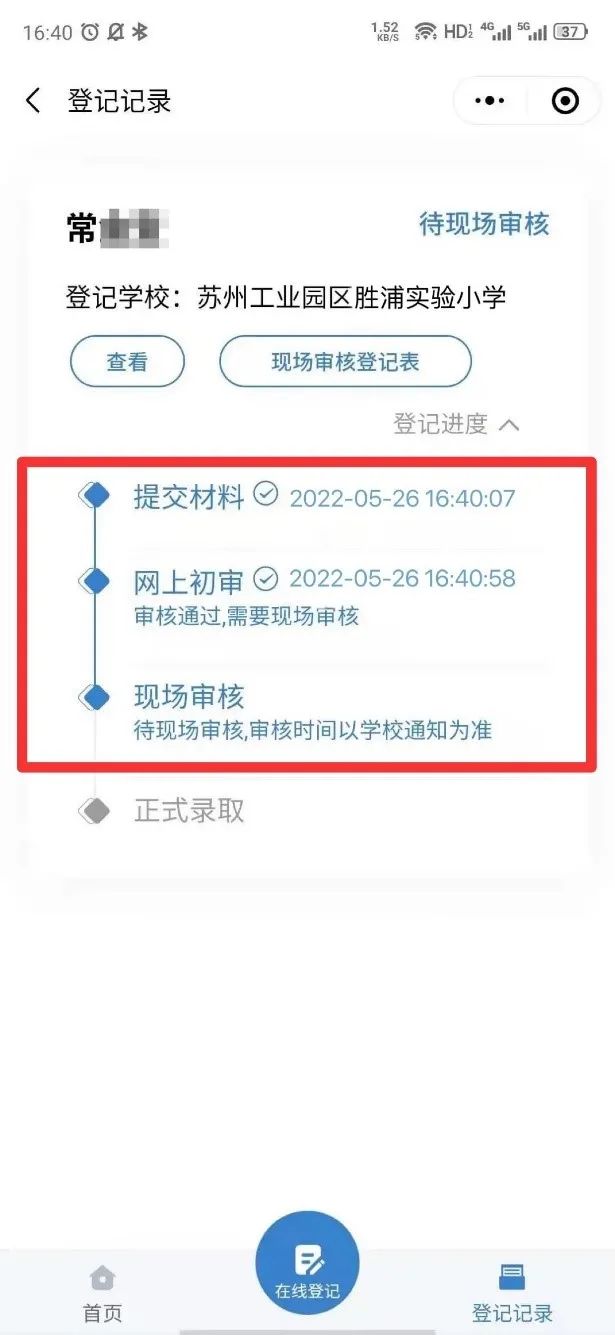Go back from 登记记录 page

tap(33, 101)
